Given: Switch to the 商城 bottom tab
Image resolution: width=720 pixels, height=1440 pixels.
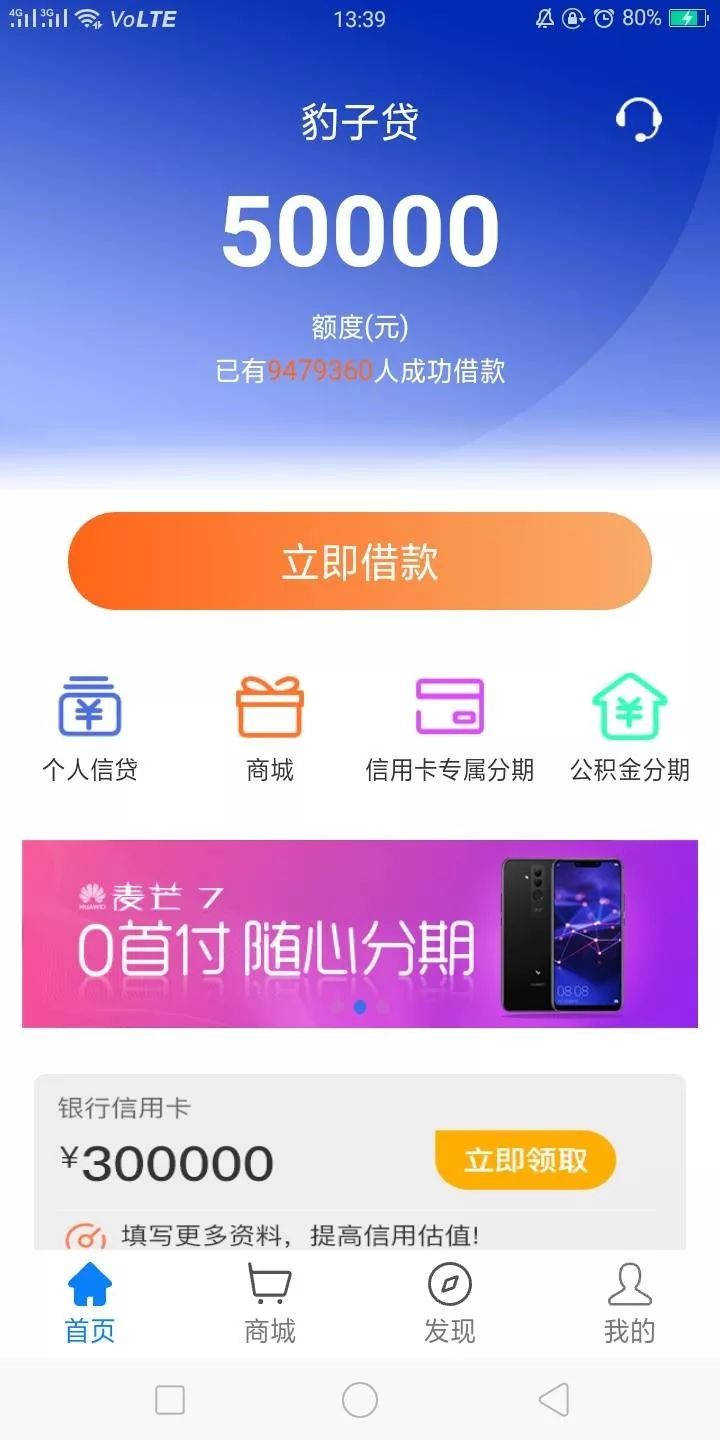Looking at the screenshot, I should (x=270, y=1303).
